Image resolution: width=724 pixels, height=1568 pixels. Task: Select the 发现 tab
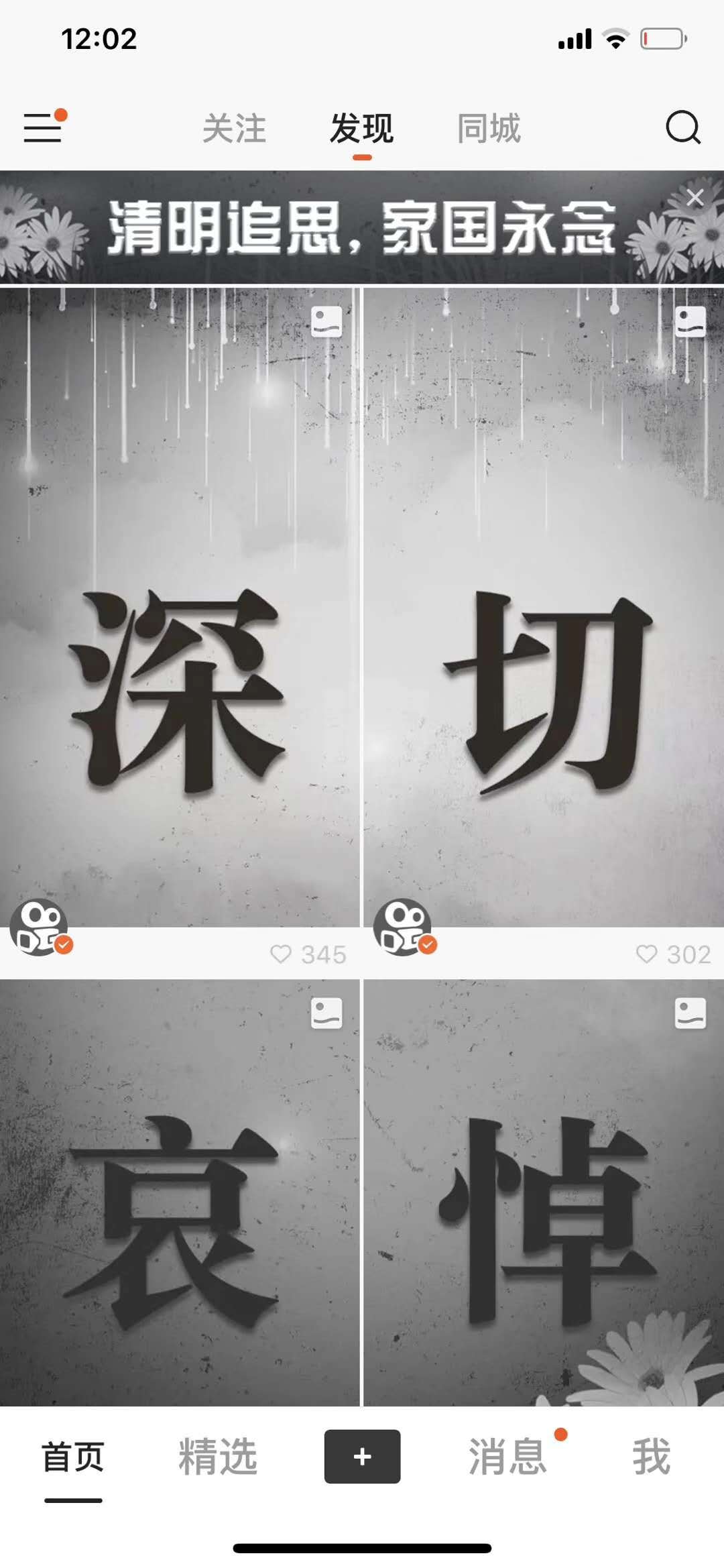coord(361,128)
